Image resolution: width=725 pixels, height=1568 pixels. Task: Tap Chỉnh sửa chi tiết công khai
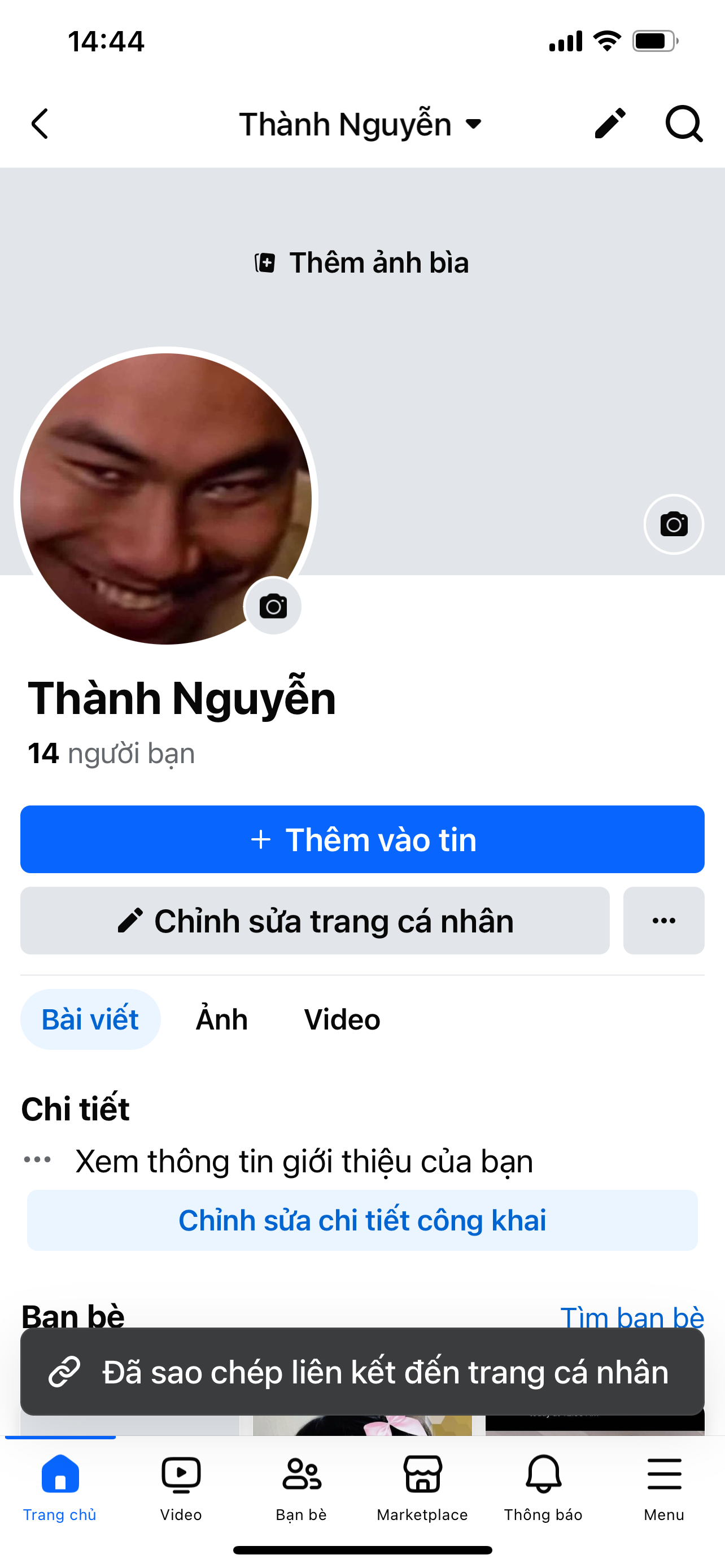(362, 1220)
